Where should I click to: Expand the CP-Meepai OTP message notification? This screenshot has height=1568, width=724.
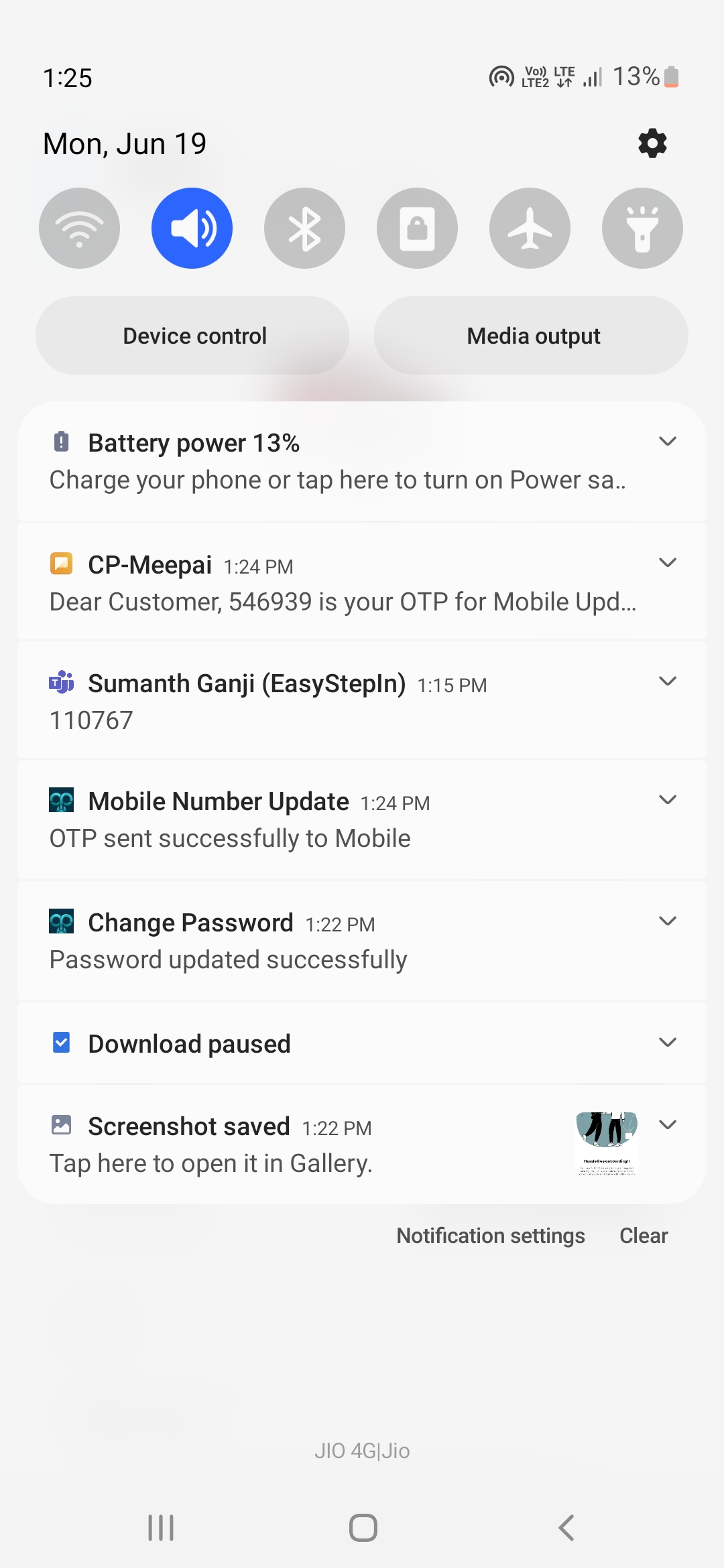coord(668,563)
